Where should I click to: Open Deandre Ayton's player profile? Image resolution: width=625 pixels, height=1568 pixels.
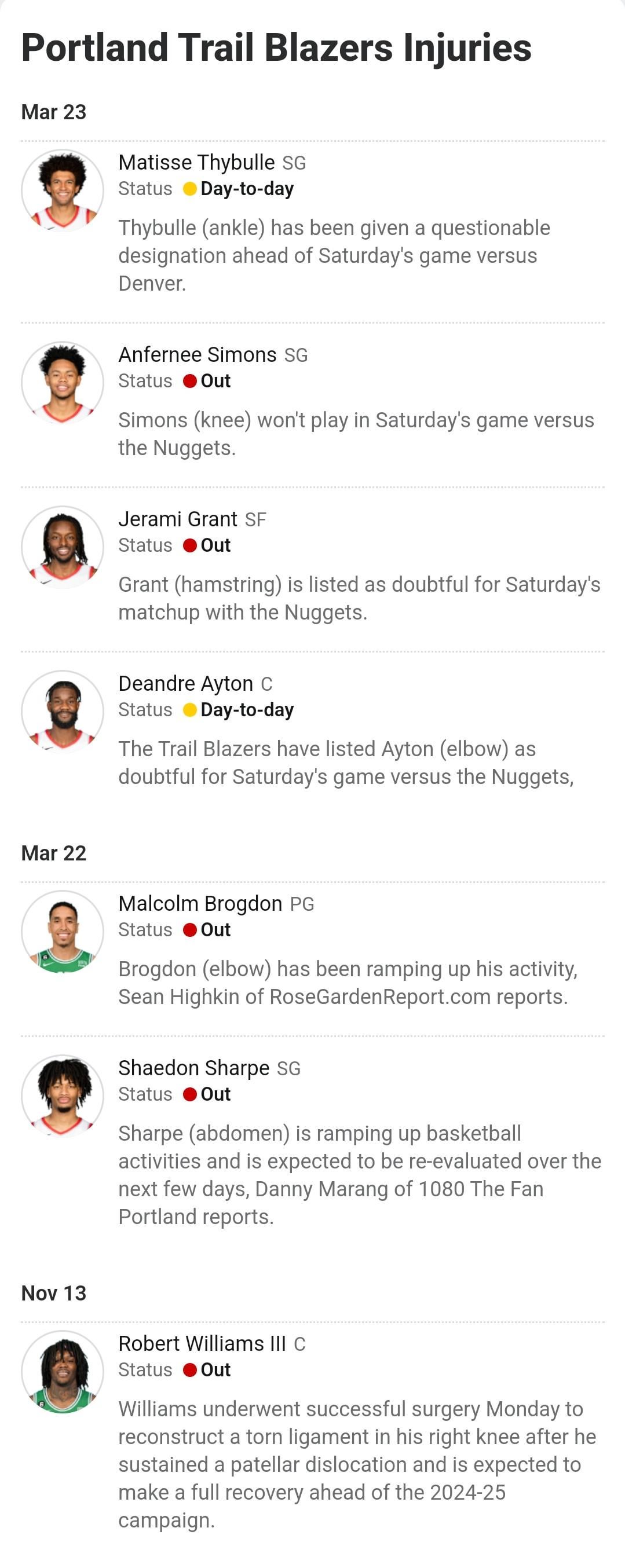click(x=185, y=684)
